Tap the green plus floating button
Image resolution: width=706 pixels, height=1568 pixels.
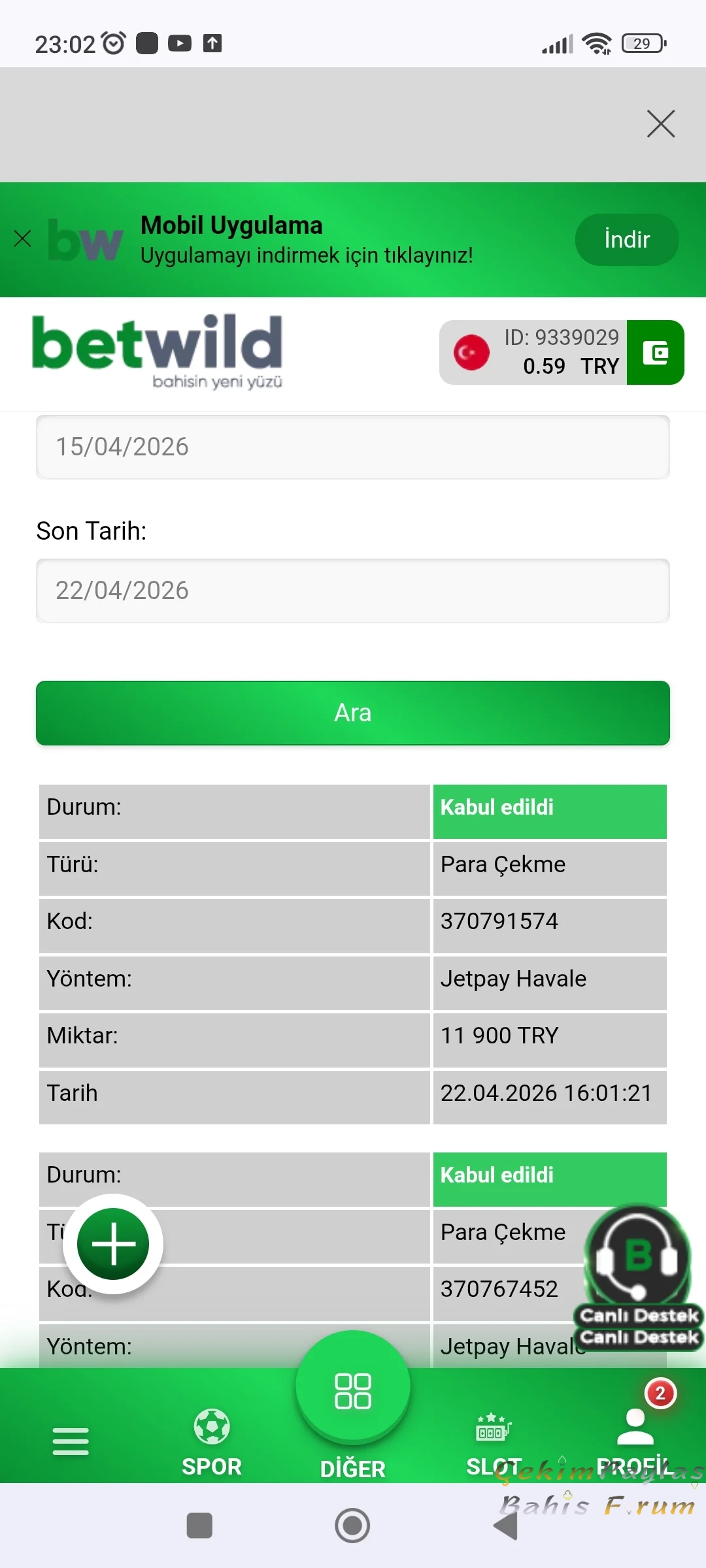point(113,1244)
